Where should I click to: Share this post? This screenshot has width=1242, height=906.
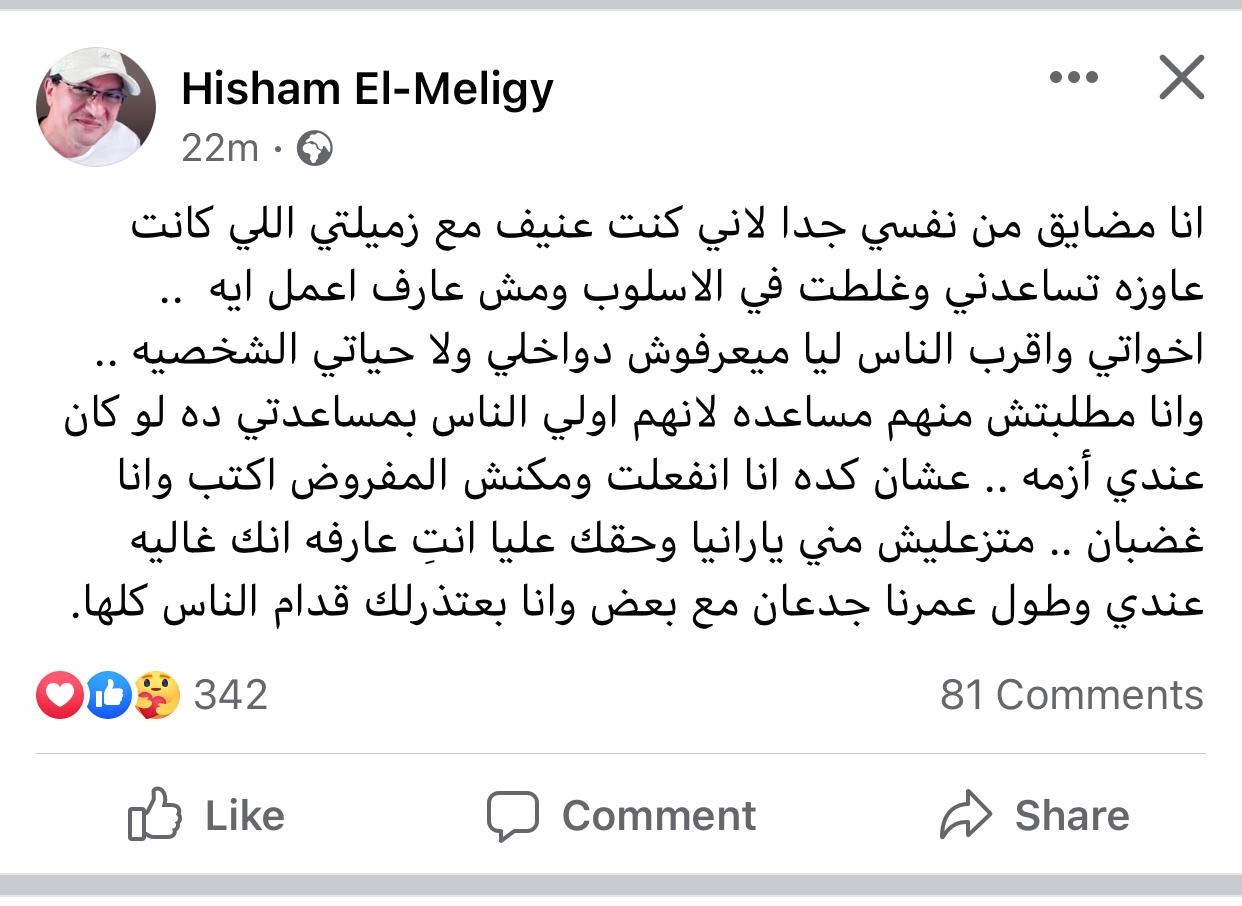(x=1034, y=815)
